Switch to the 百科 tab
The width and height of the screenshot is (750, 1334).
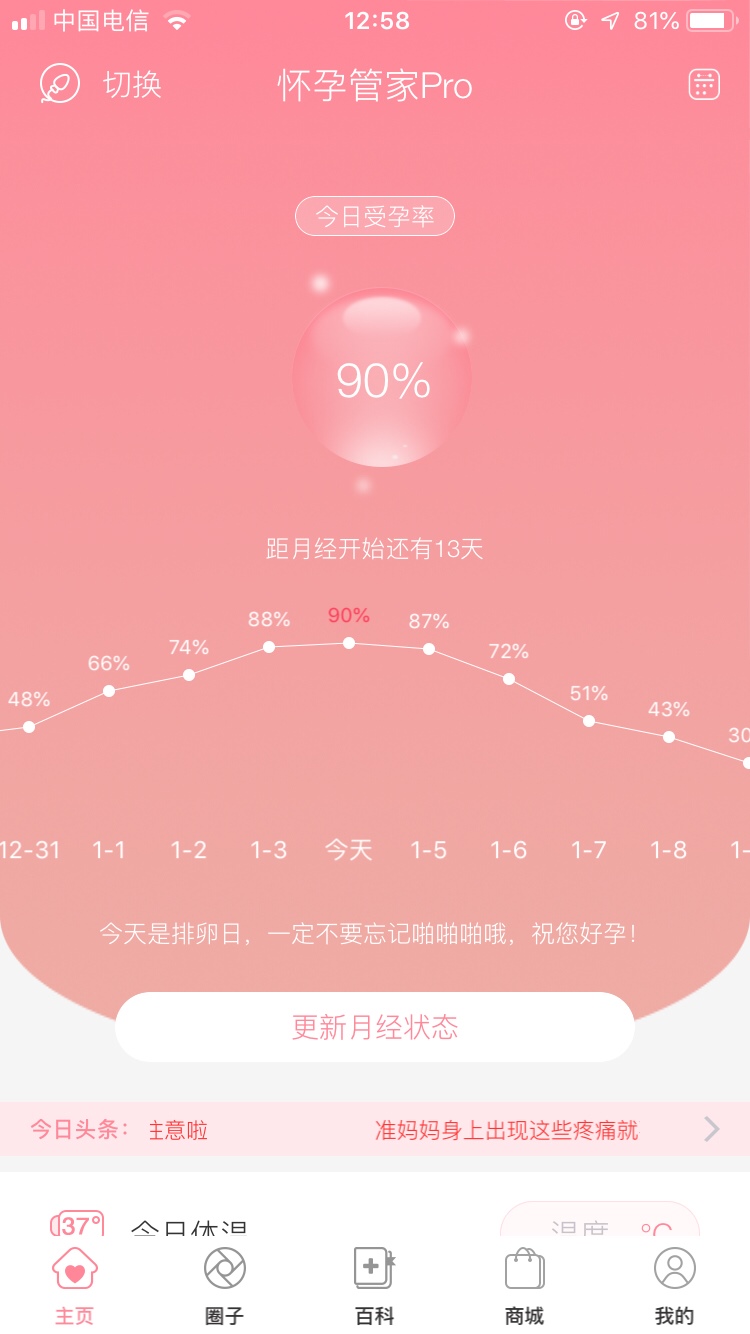coord(375,1286)
